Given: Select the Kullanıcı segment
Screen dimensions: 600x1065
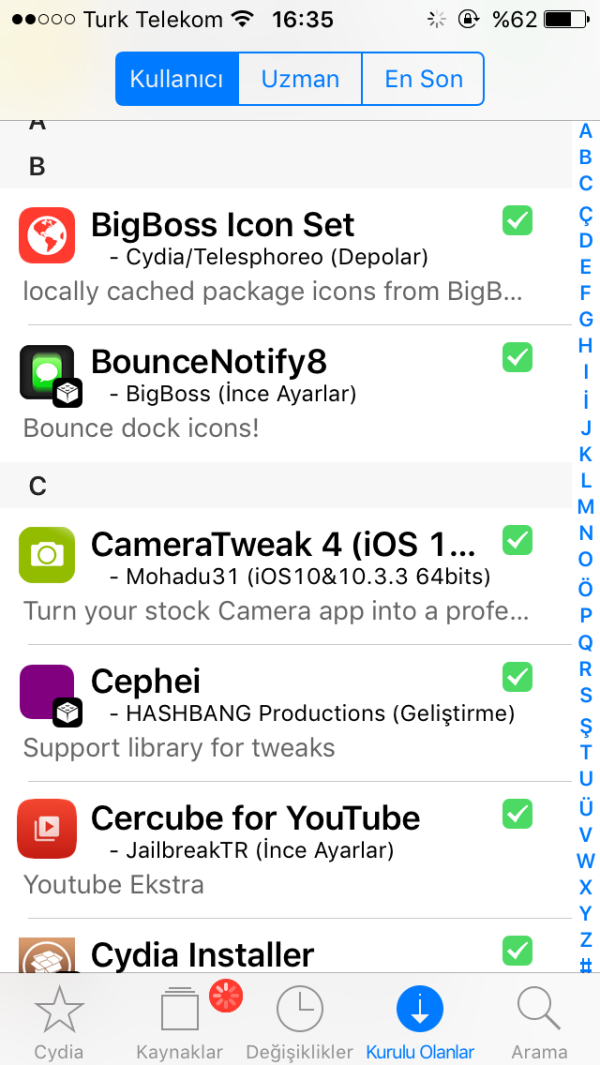Looking at the screenshot, I should pos(177,79).
